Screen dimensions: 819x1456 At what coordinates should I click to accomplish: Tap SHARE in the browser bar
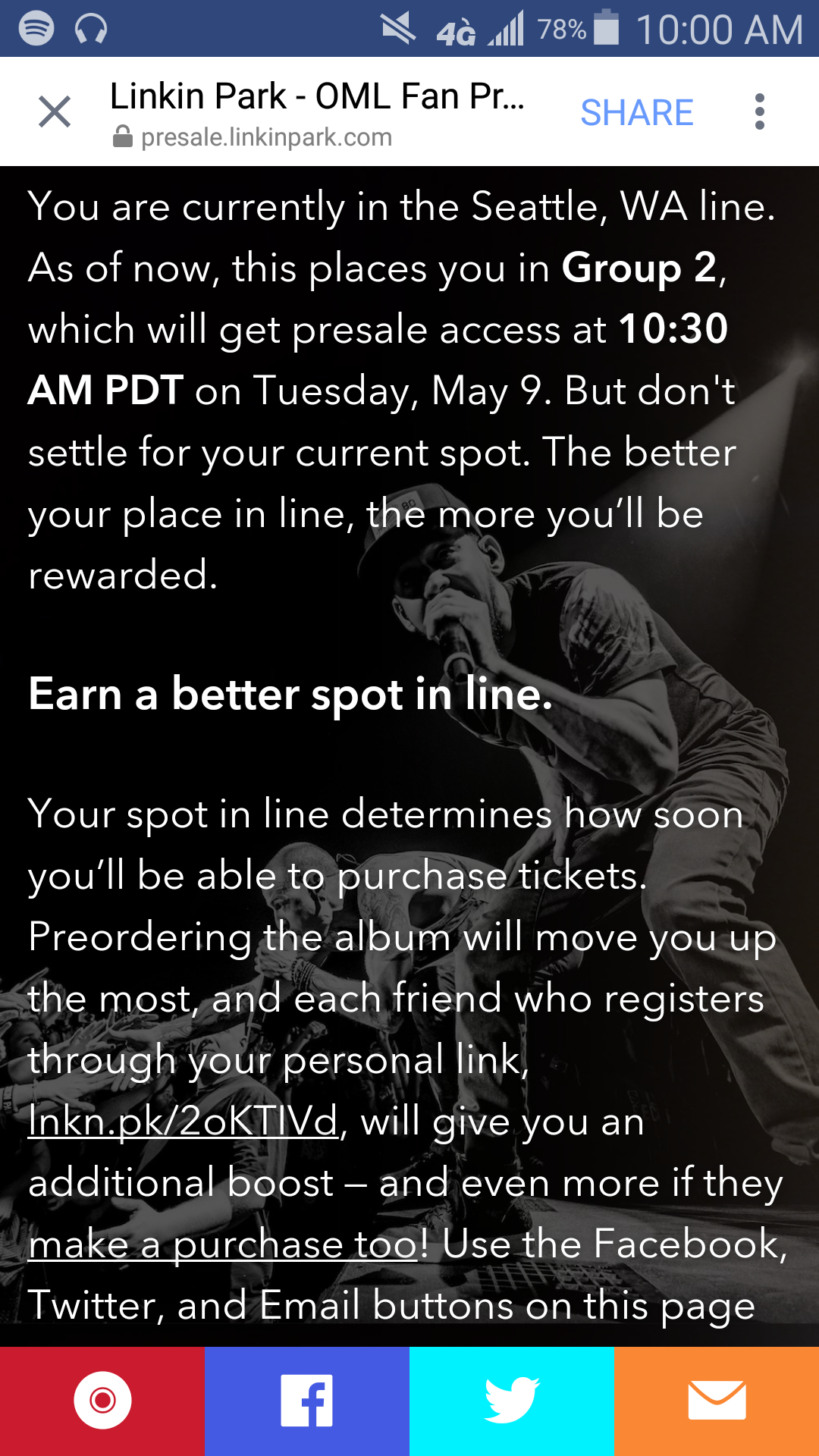636,113
